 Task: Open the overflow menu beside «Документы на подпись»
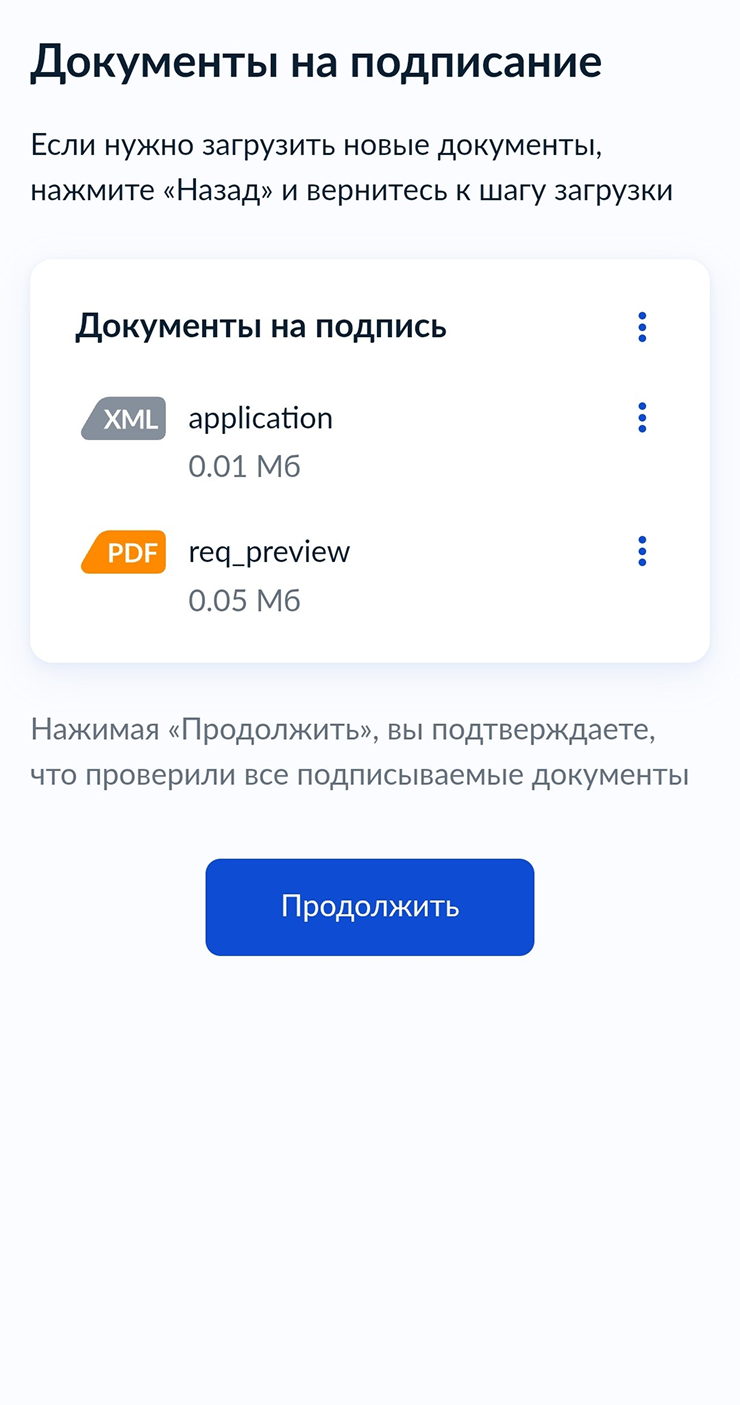[x=642, y=327]
